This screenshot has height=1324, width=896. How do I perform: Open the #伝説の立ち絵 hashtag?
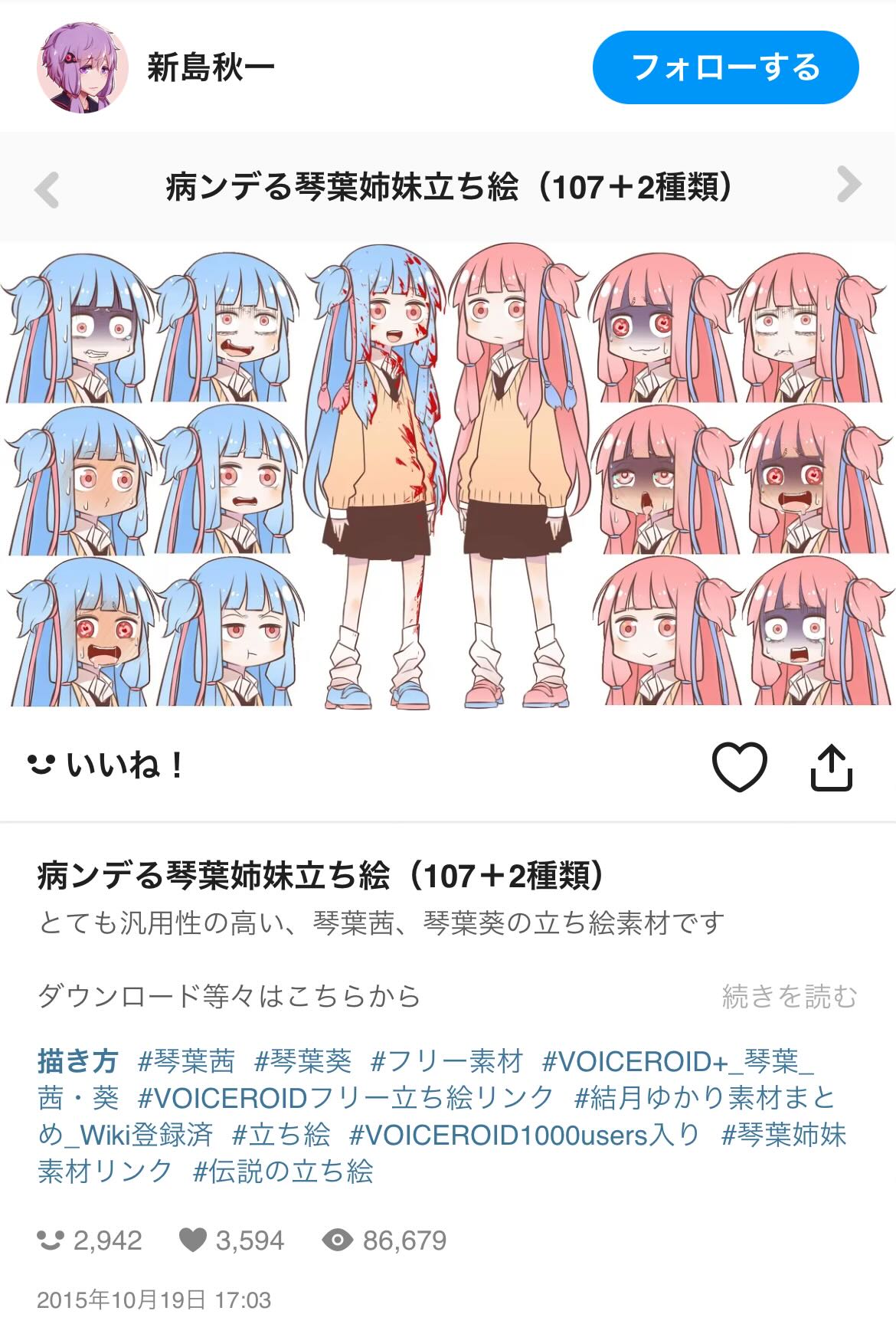click(283, 1171)
